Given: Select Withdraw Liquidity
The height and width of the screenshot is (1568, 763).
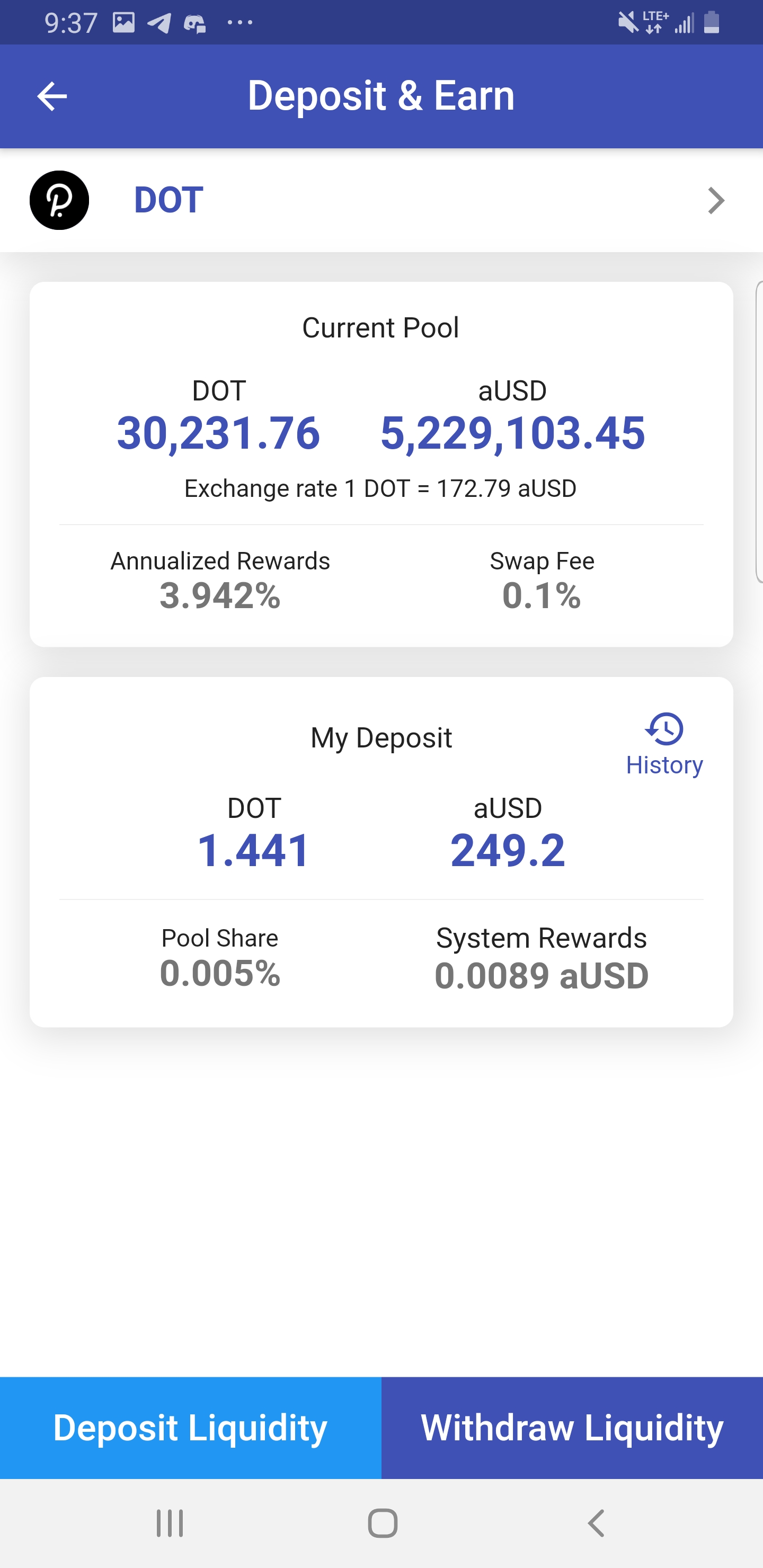Looking at the screenshot, I should (572, 1428).
